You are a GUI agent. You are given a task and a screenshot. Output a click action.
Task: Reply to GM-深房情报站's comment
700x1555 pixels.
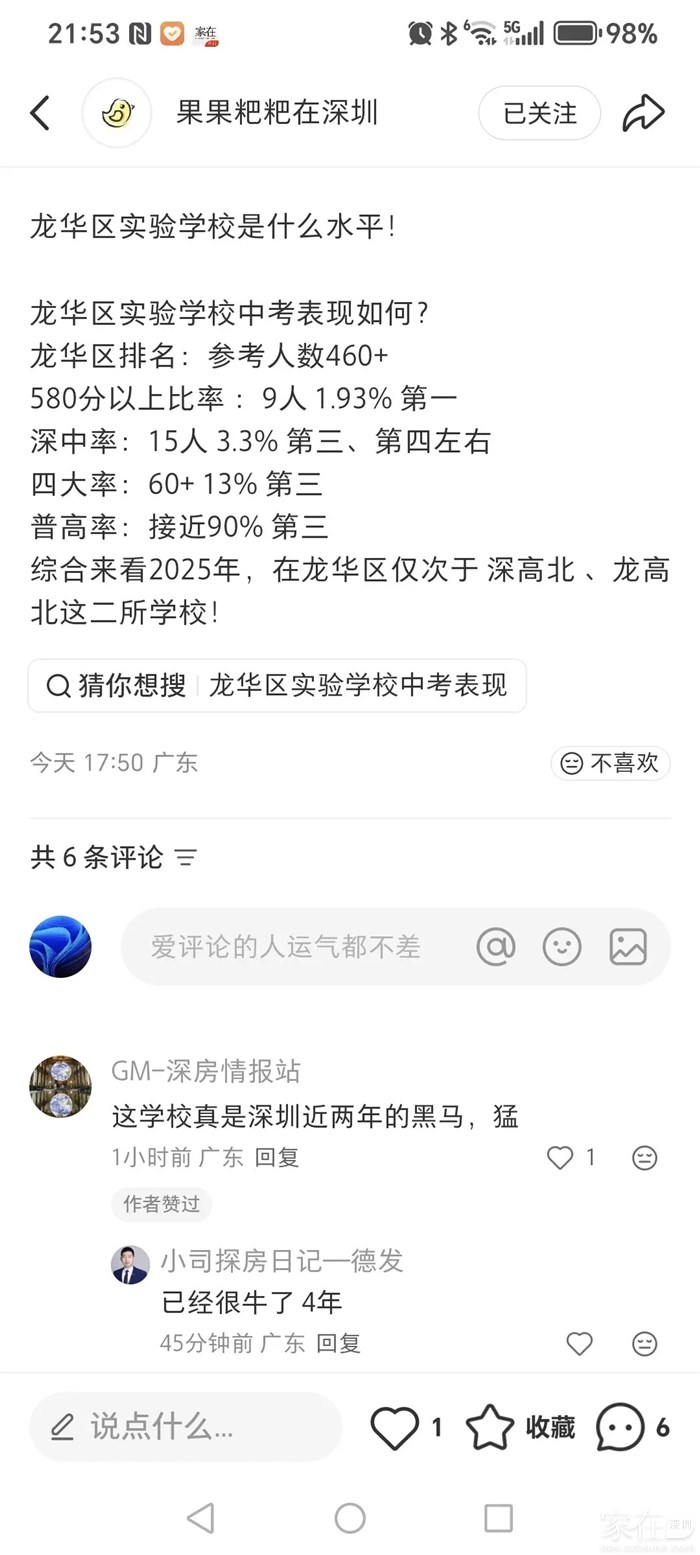tap(277, 1157)
